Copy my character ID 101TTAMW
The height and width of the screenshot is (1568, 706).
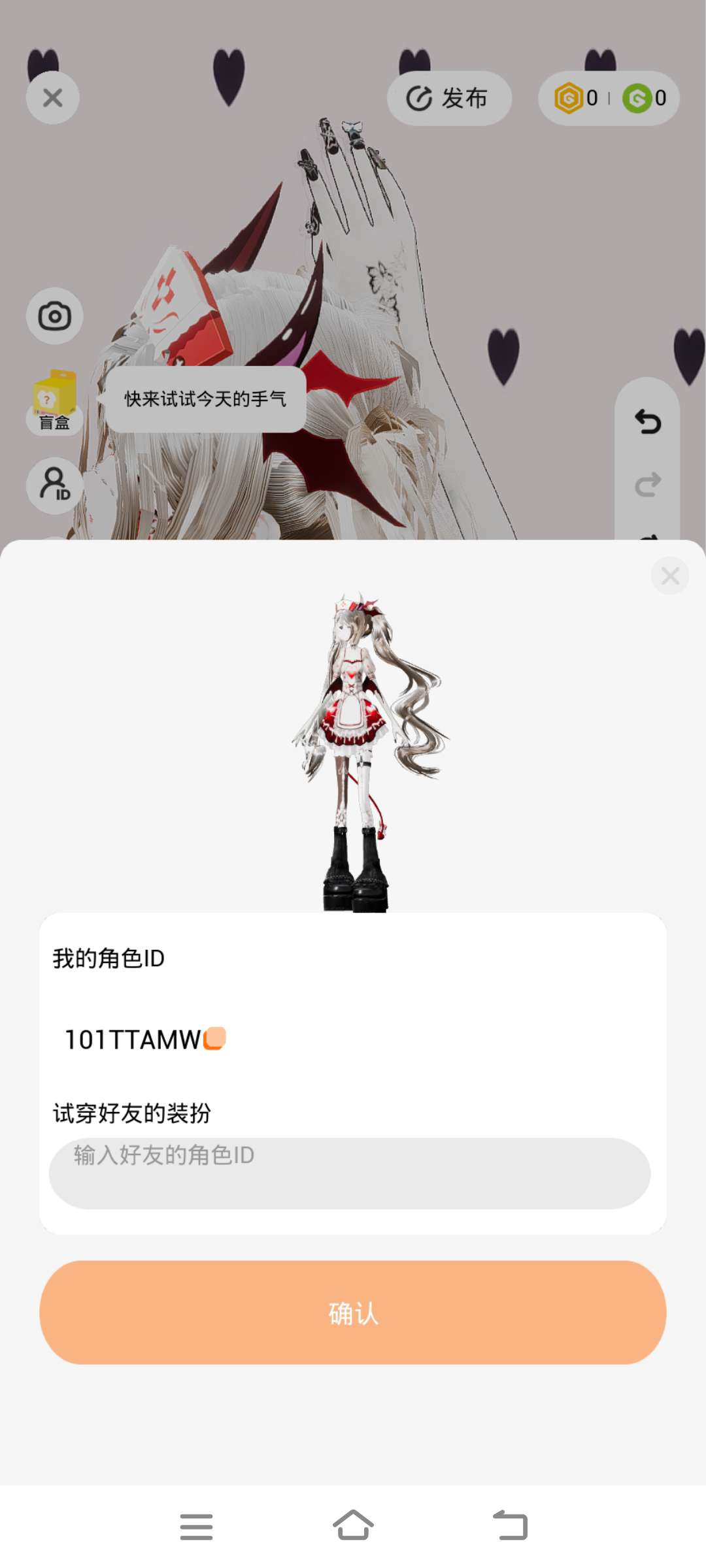214,1038
